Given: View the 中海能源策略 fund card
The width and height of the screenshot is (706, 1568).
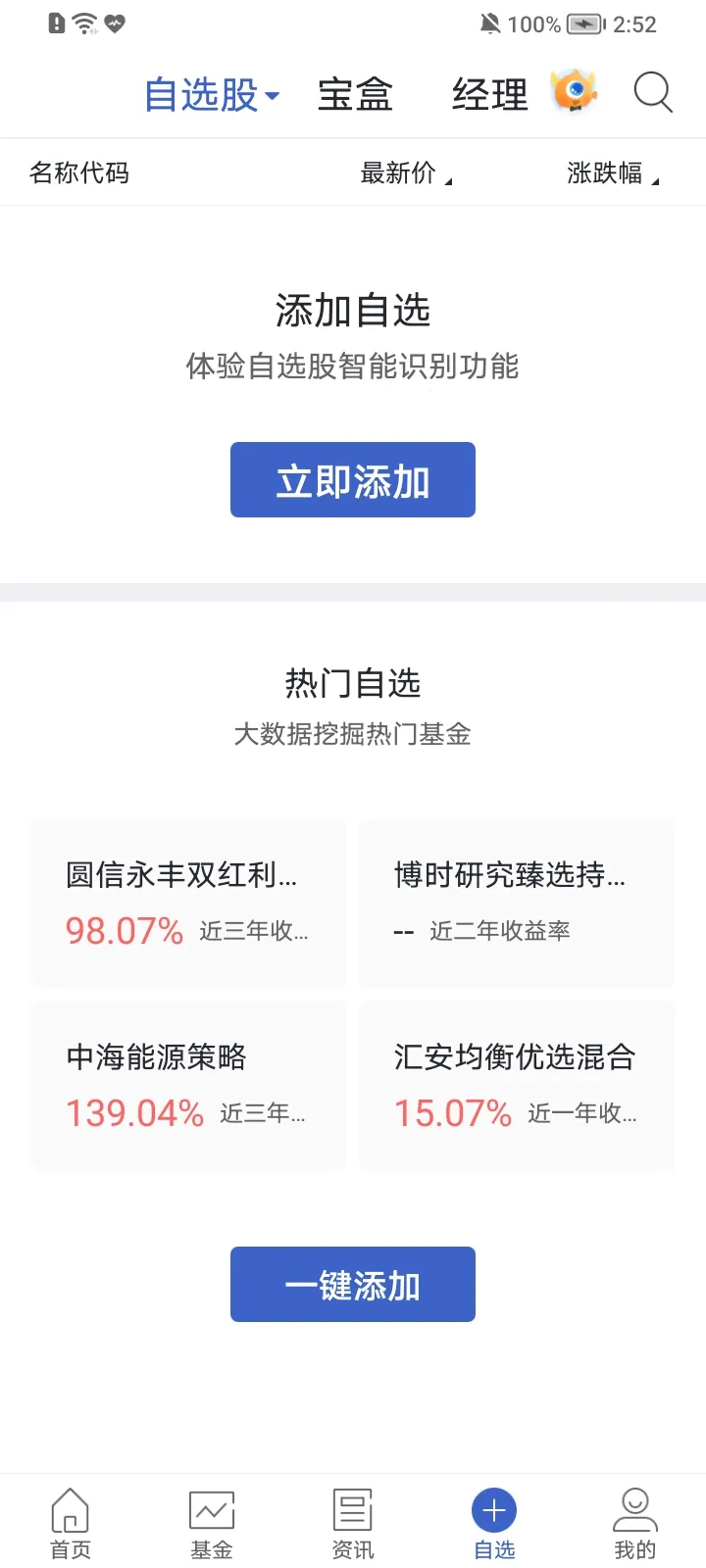Looking at the screenshot, I should coord(189,1085).
